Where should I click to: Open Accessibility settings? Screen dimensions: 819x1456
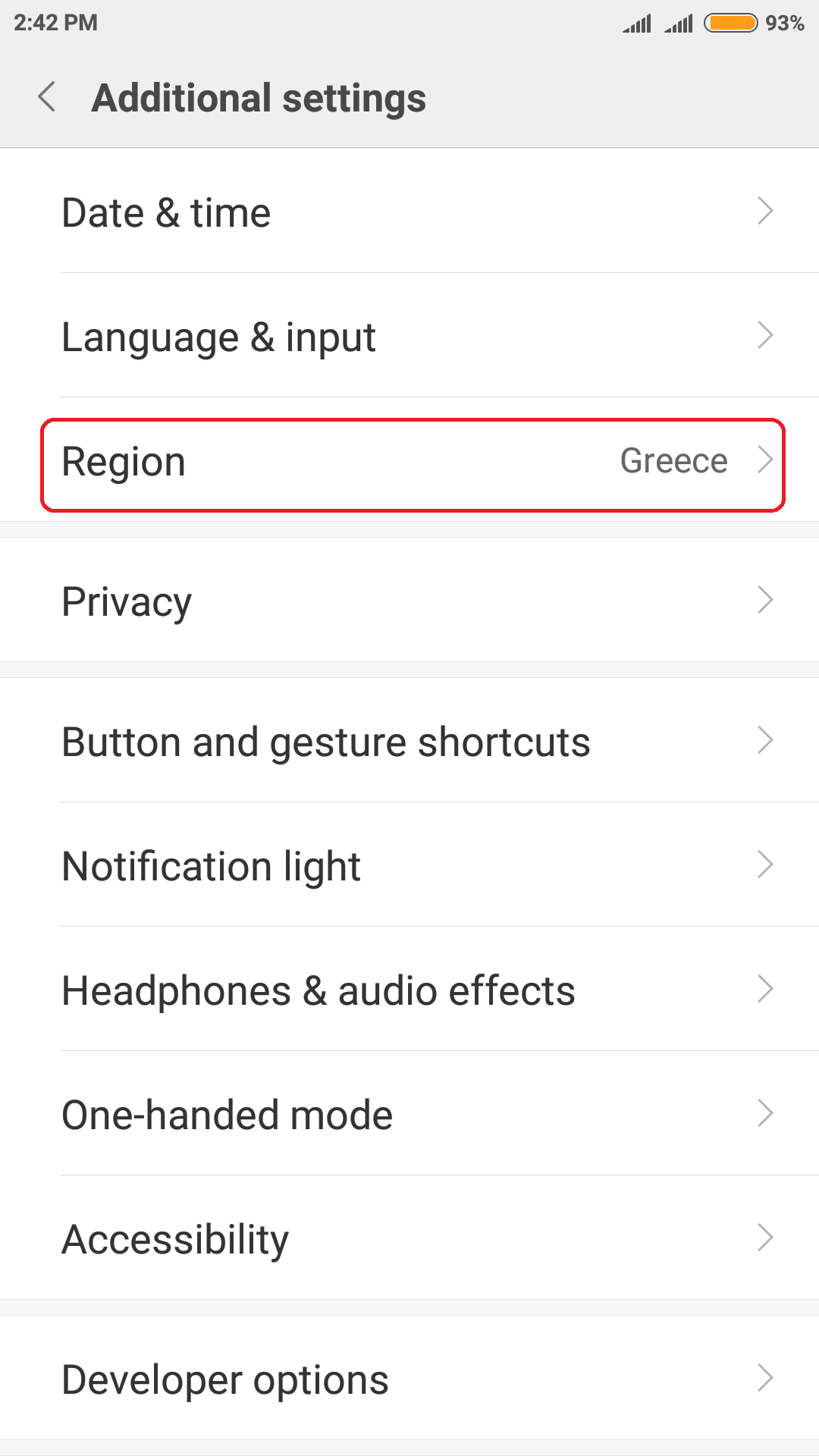click(409, 1238)
